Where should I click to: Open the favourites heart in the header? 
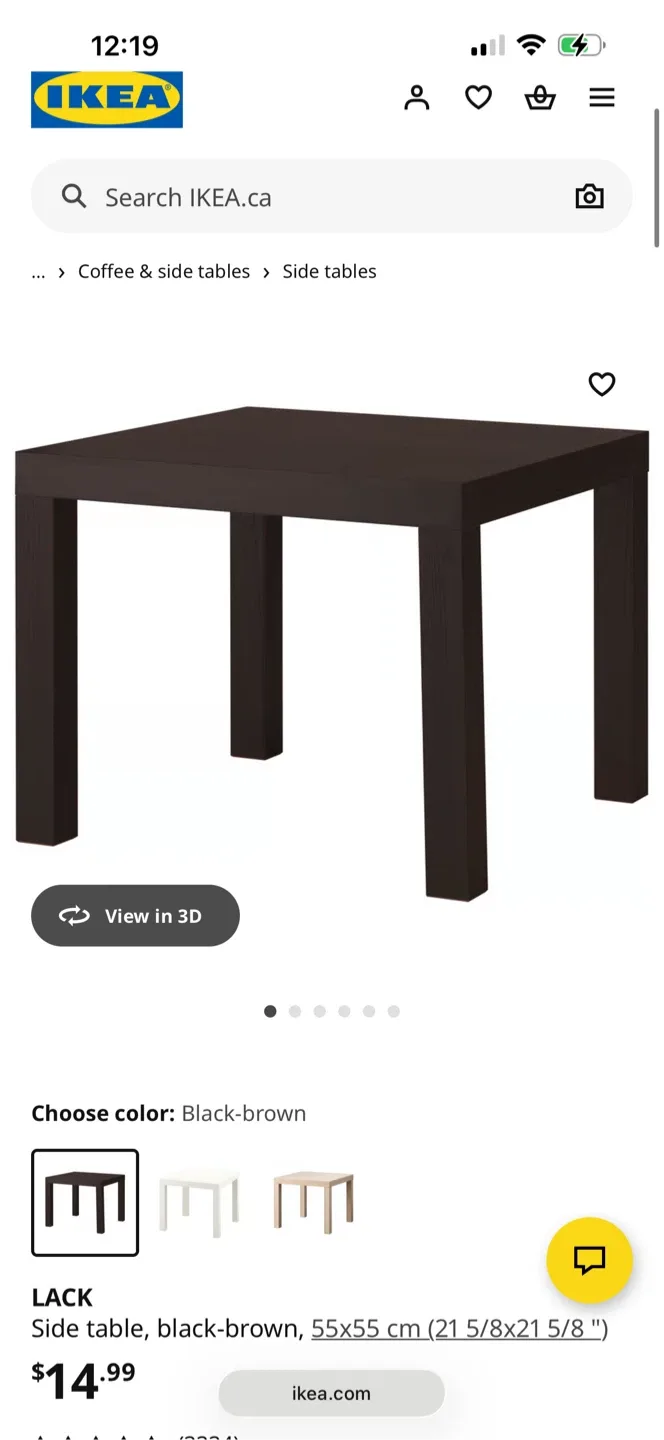tap(479, 98)
